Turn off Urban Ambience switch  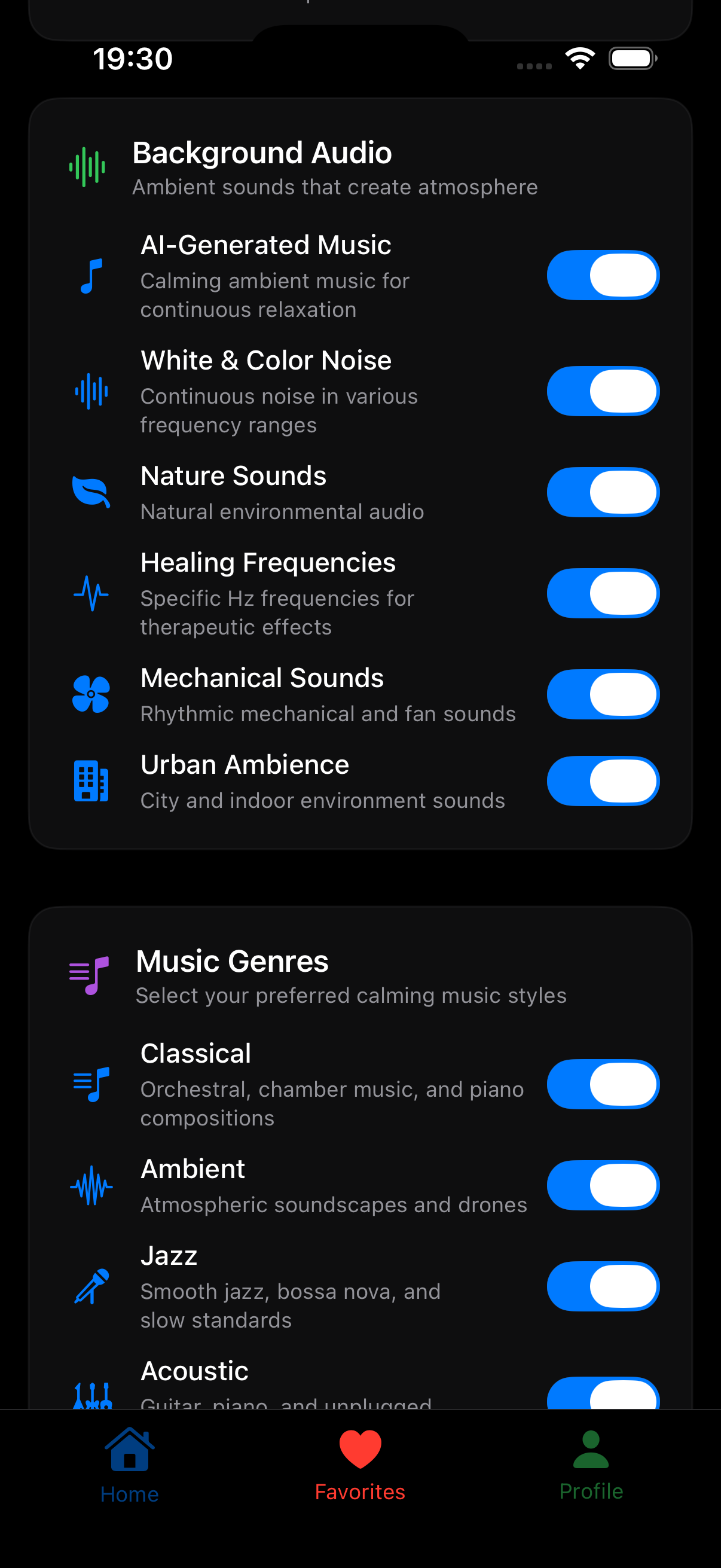(x=603, y=780)
